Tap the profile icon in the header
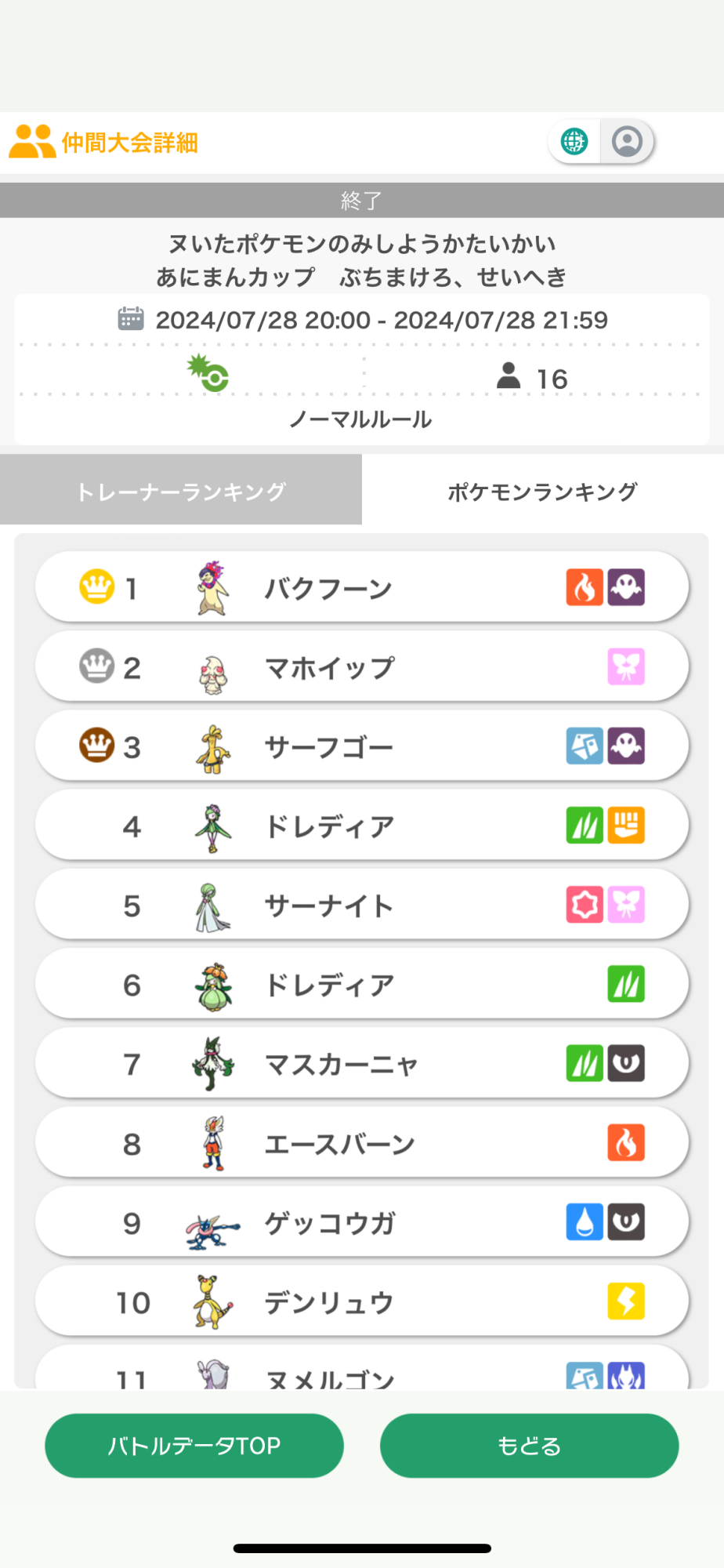The height and width of the screenshot is (1568, 724). point(627,142)
